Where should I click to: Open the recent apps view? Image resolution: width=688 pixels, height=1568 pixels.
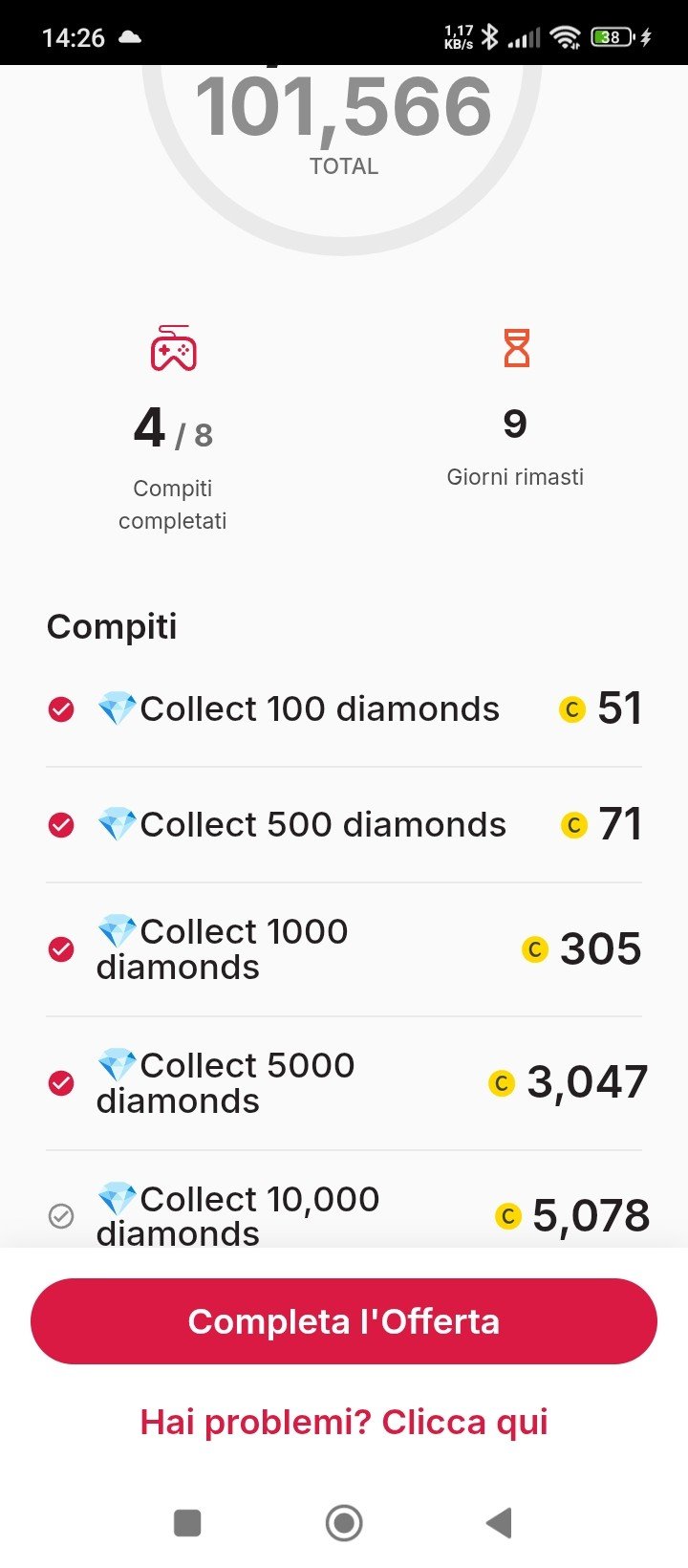point(187,1522)
